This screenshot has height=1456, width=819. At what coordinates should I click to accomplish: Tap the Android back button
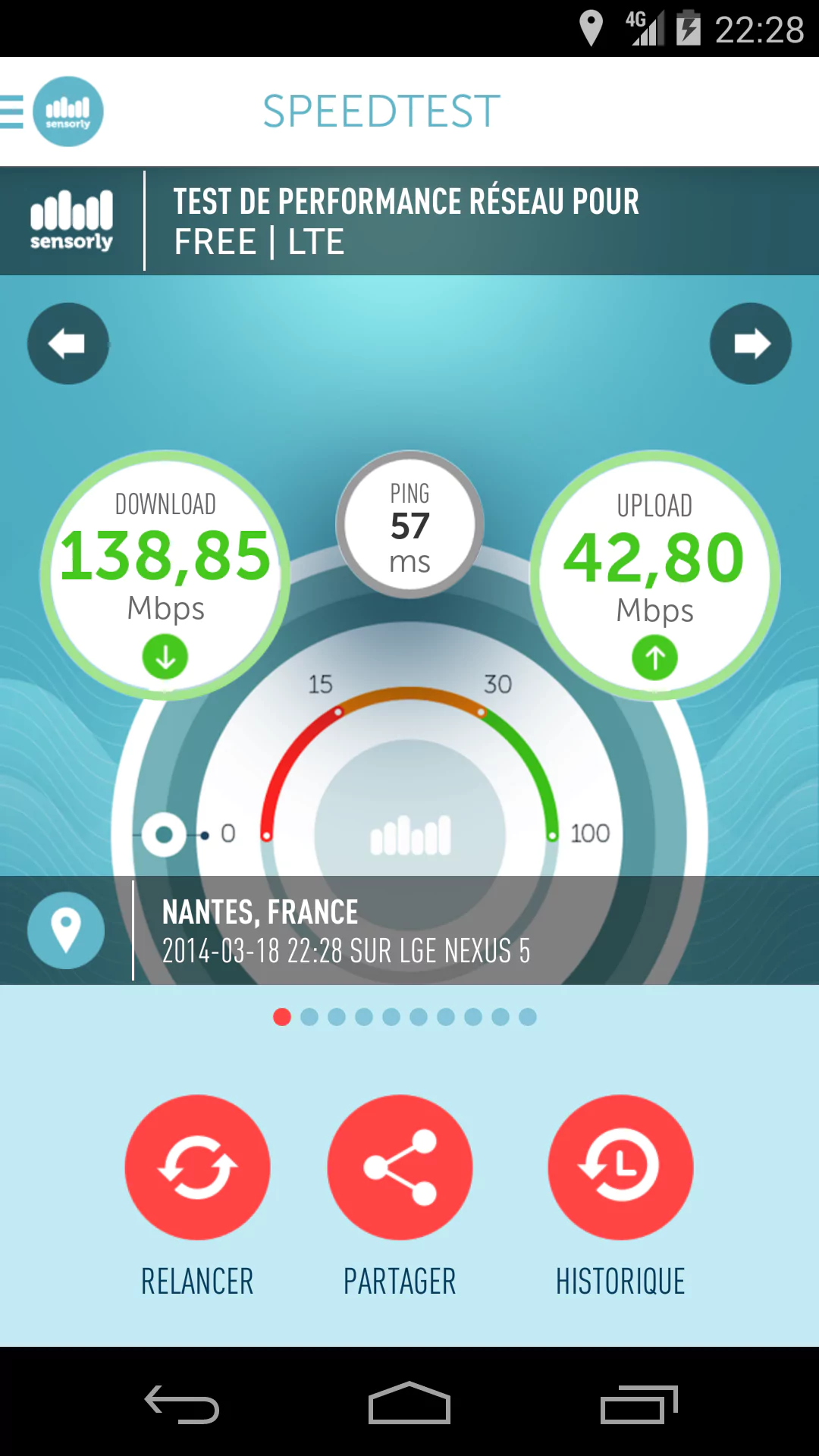(x=182, y=1404)
